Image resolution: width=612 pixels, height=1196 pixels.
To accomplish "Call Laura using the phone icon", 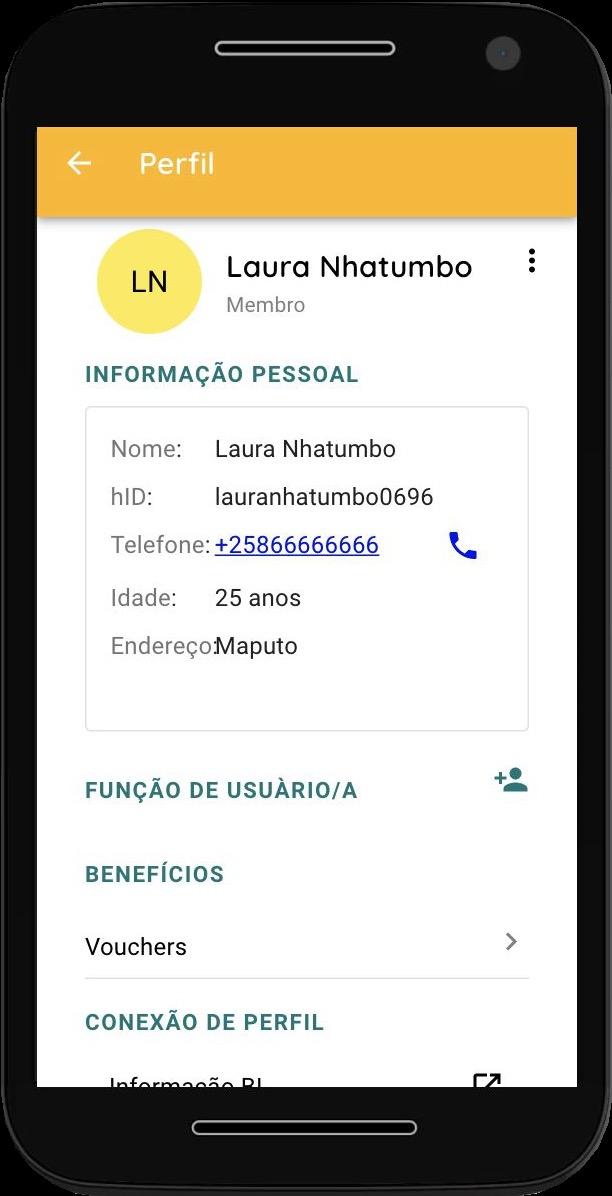I will pos(463,546).
